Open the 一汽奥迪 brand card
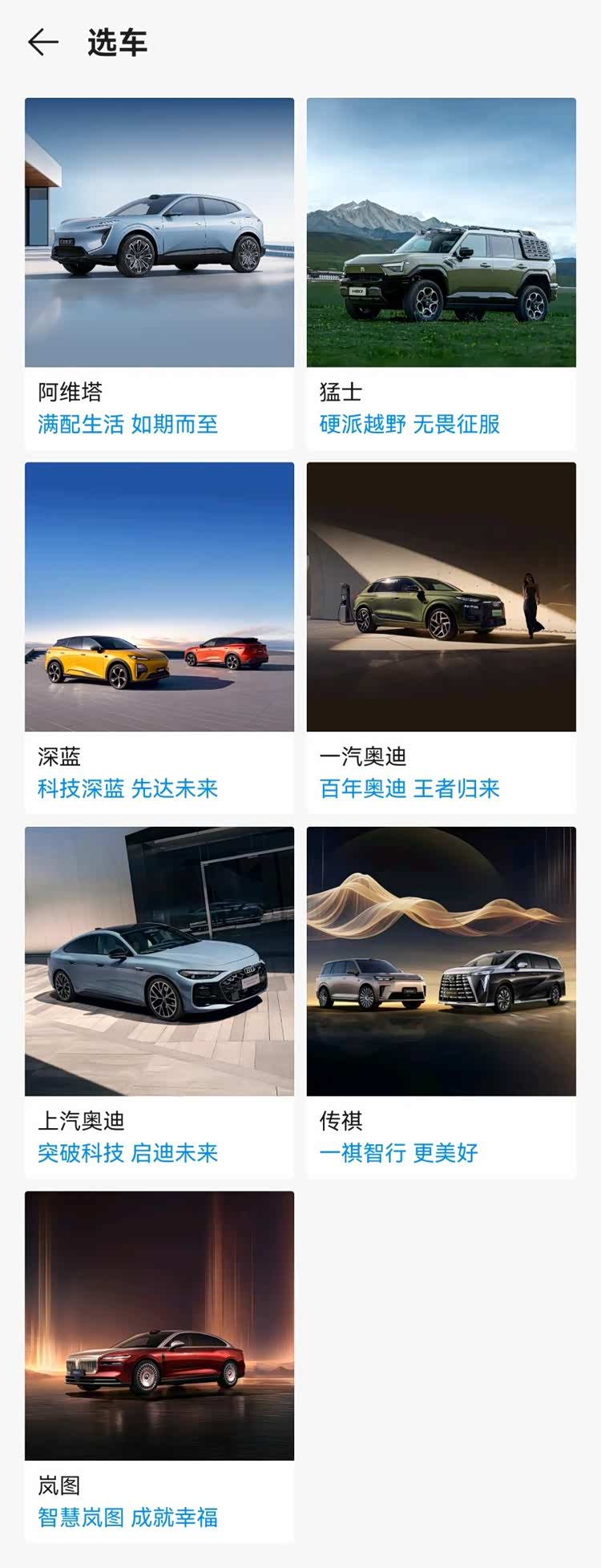 pyautogui.click(x=441, y=637)
